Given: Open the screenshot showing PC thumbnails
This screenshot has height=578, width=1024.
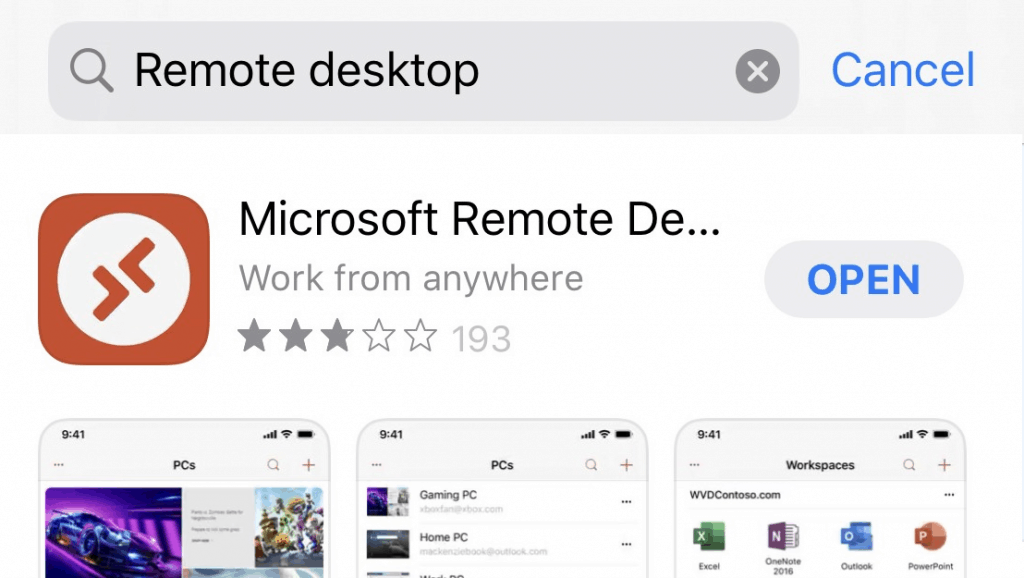Looking at the screenshot, I should point(184,500).
